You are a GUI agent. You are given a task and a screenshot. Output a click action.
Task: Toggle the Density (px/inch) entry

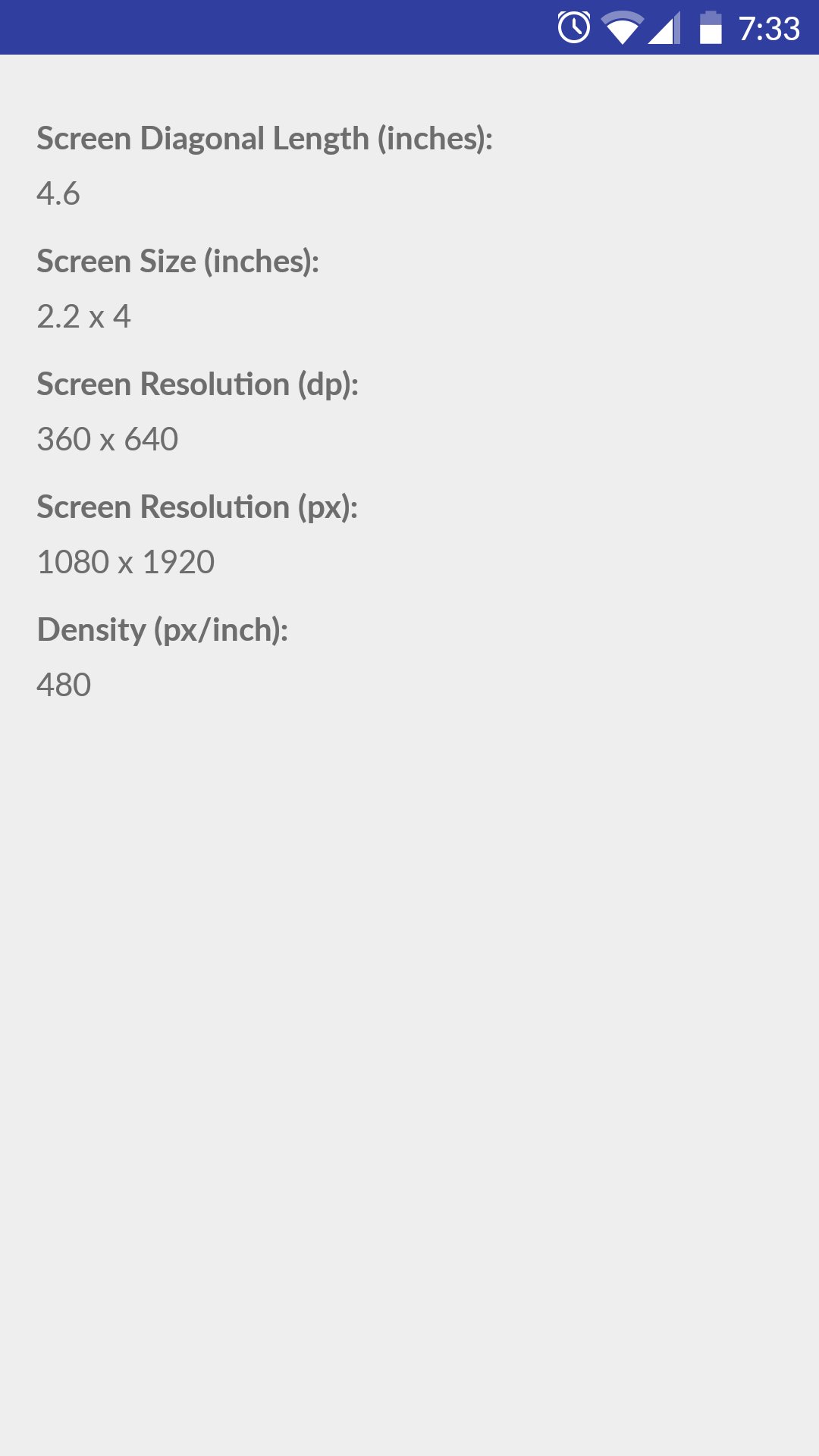(x=162, y=629)
